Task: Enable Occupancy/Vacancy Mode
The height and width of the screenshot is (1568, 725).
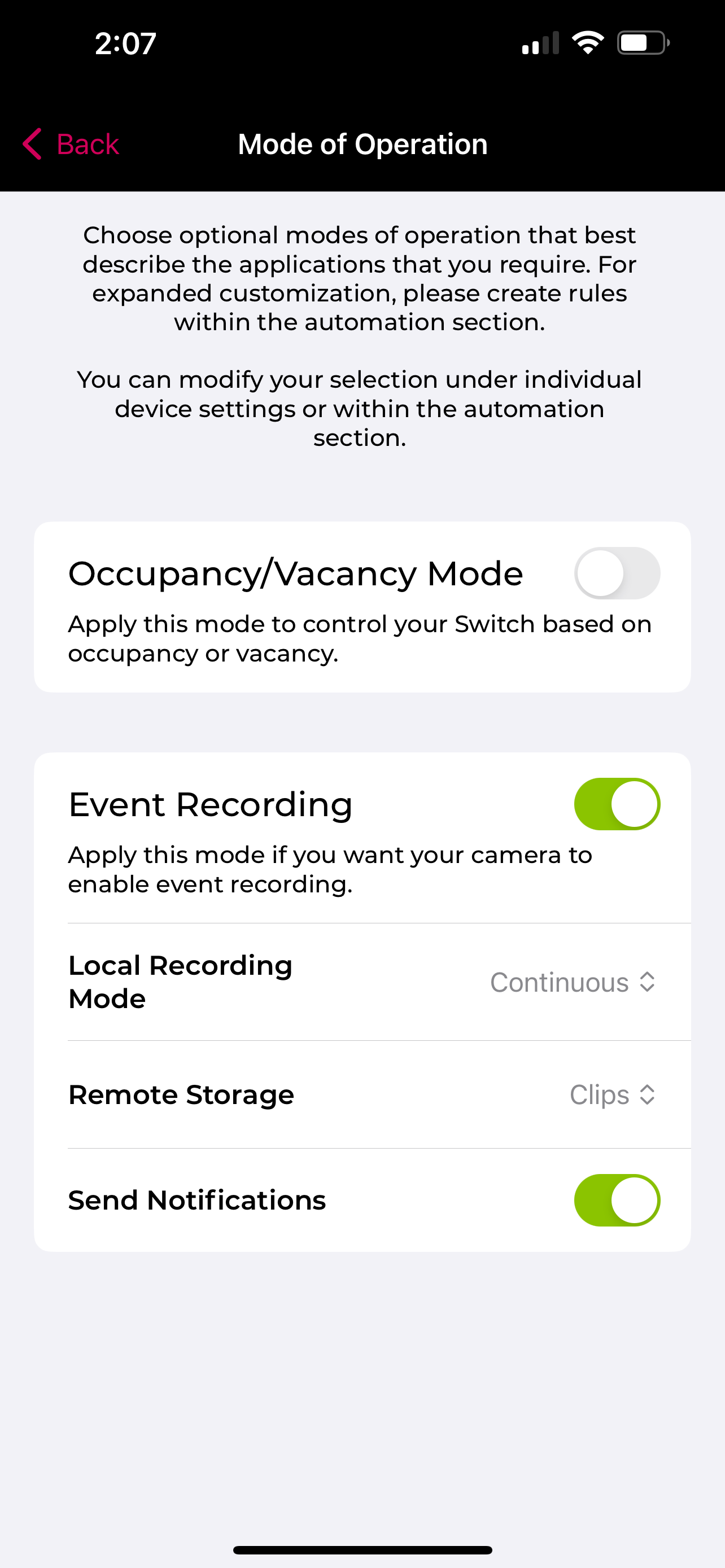Action: (617, 573)
